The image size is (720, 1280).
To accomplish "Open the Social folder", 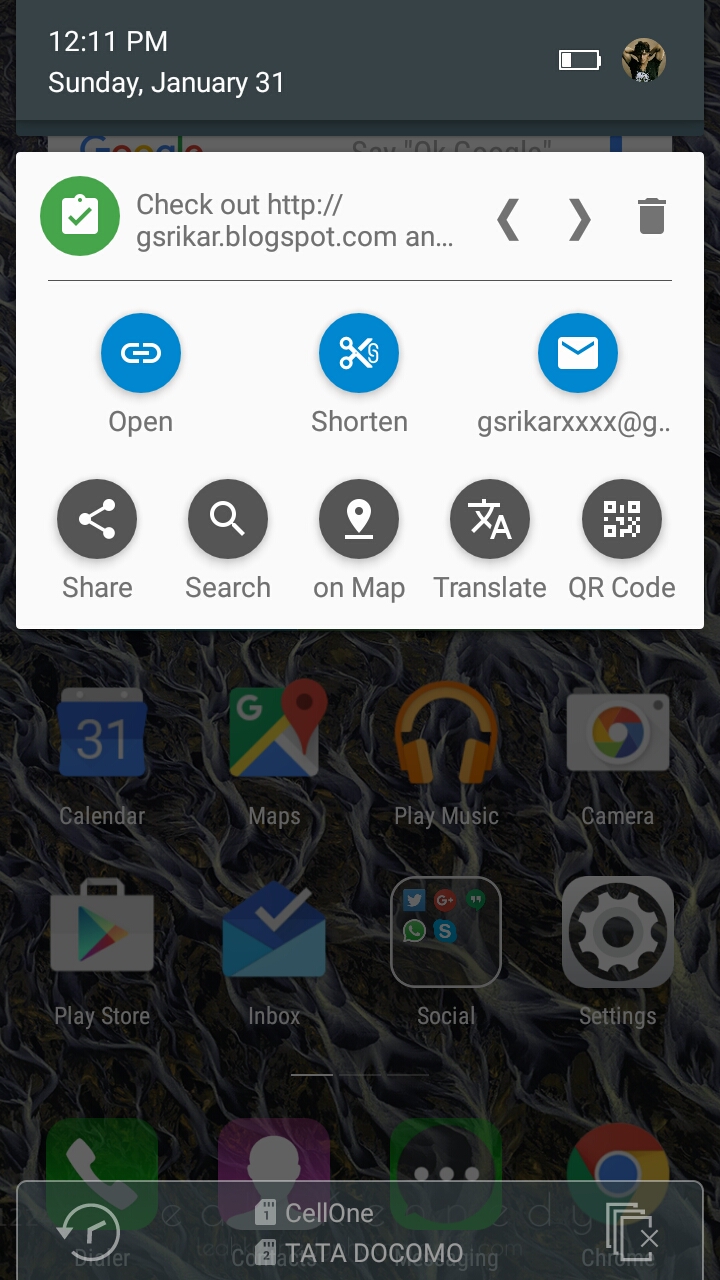I will [x=446, y=932].
